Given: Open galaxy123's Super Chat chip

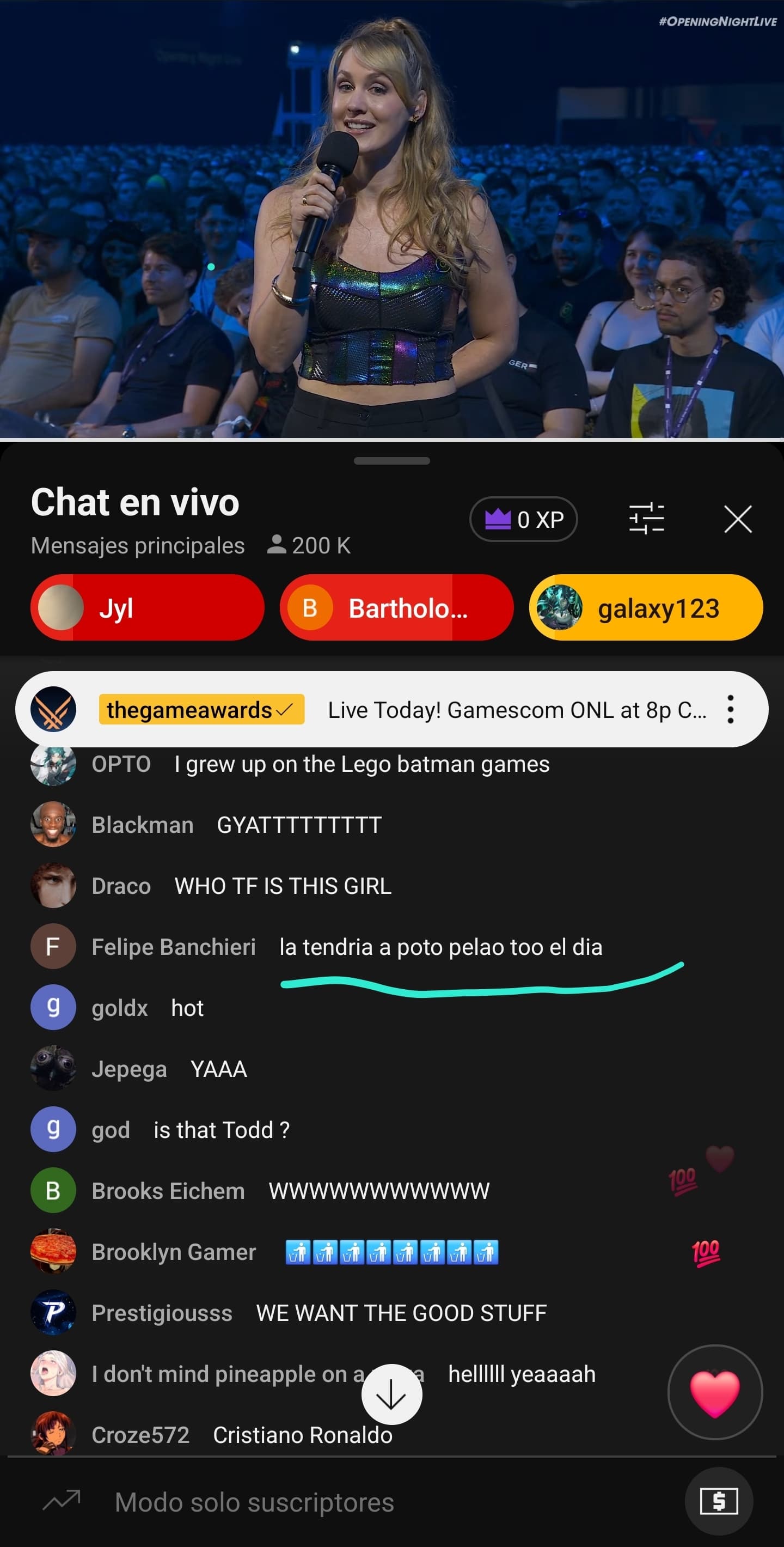Looking at the screenshot, I should click(x=645, y=608).
